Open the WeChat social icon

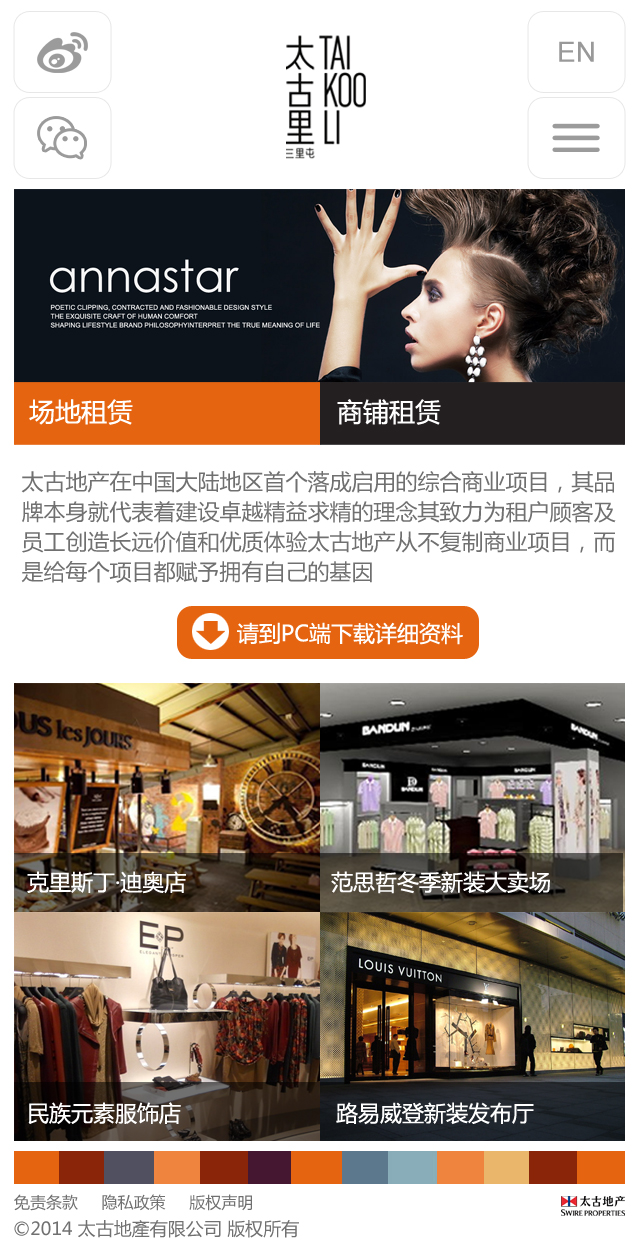coord(62,138)
